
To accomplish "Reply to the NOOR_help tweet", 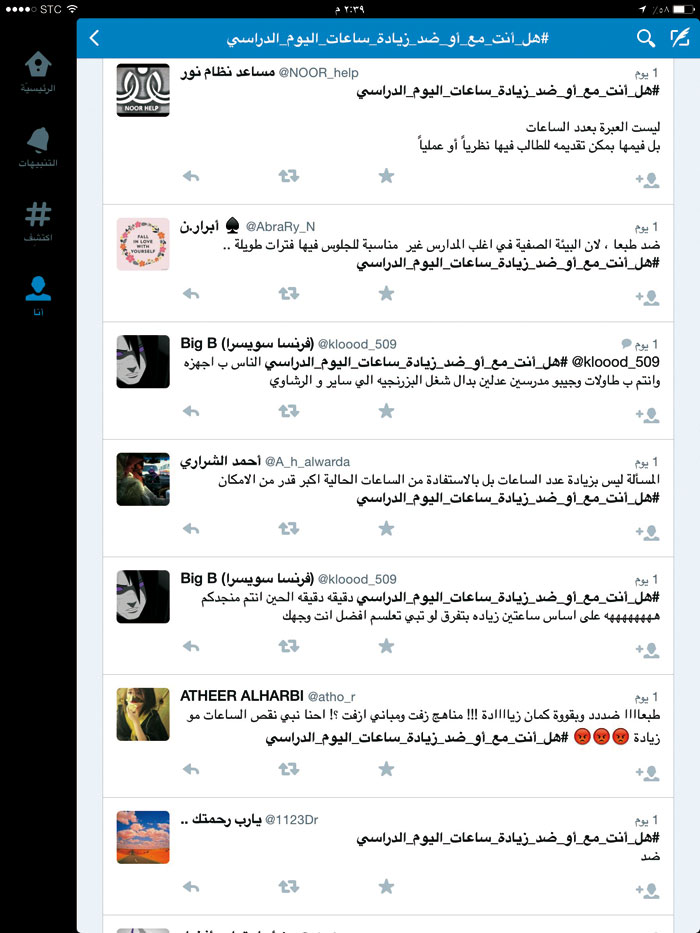I will (191, 177).
